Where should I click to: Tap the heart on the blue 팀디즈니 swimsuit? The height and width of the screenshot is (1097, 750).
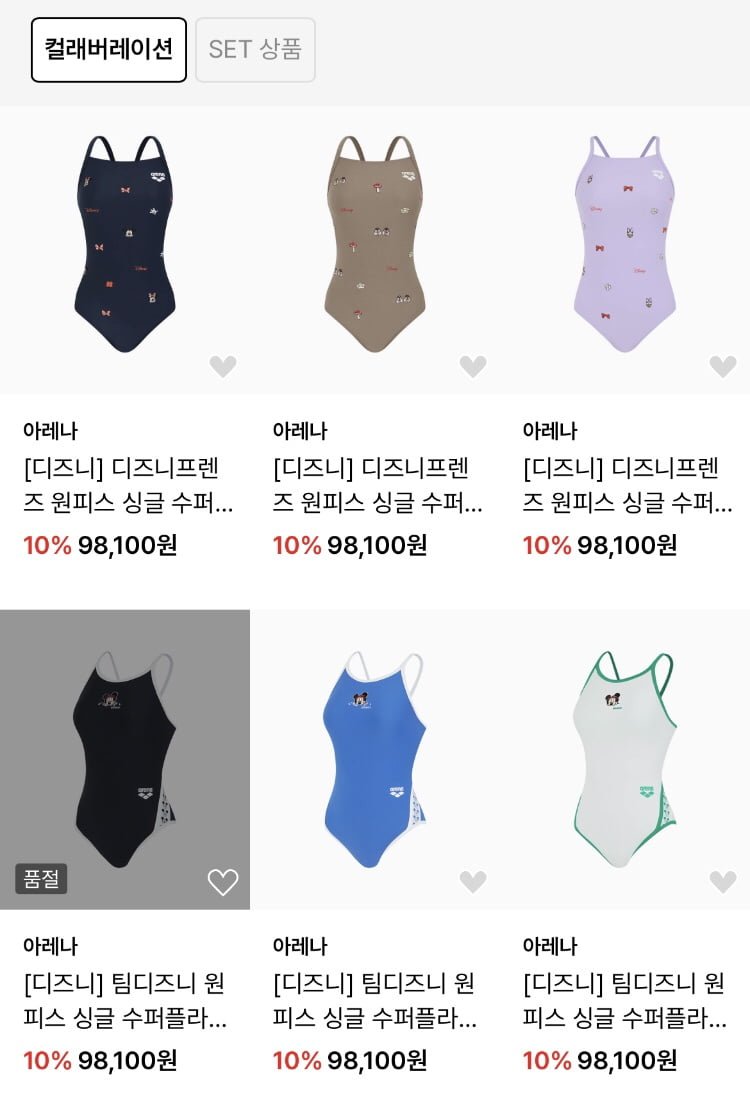pos(473,882)
